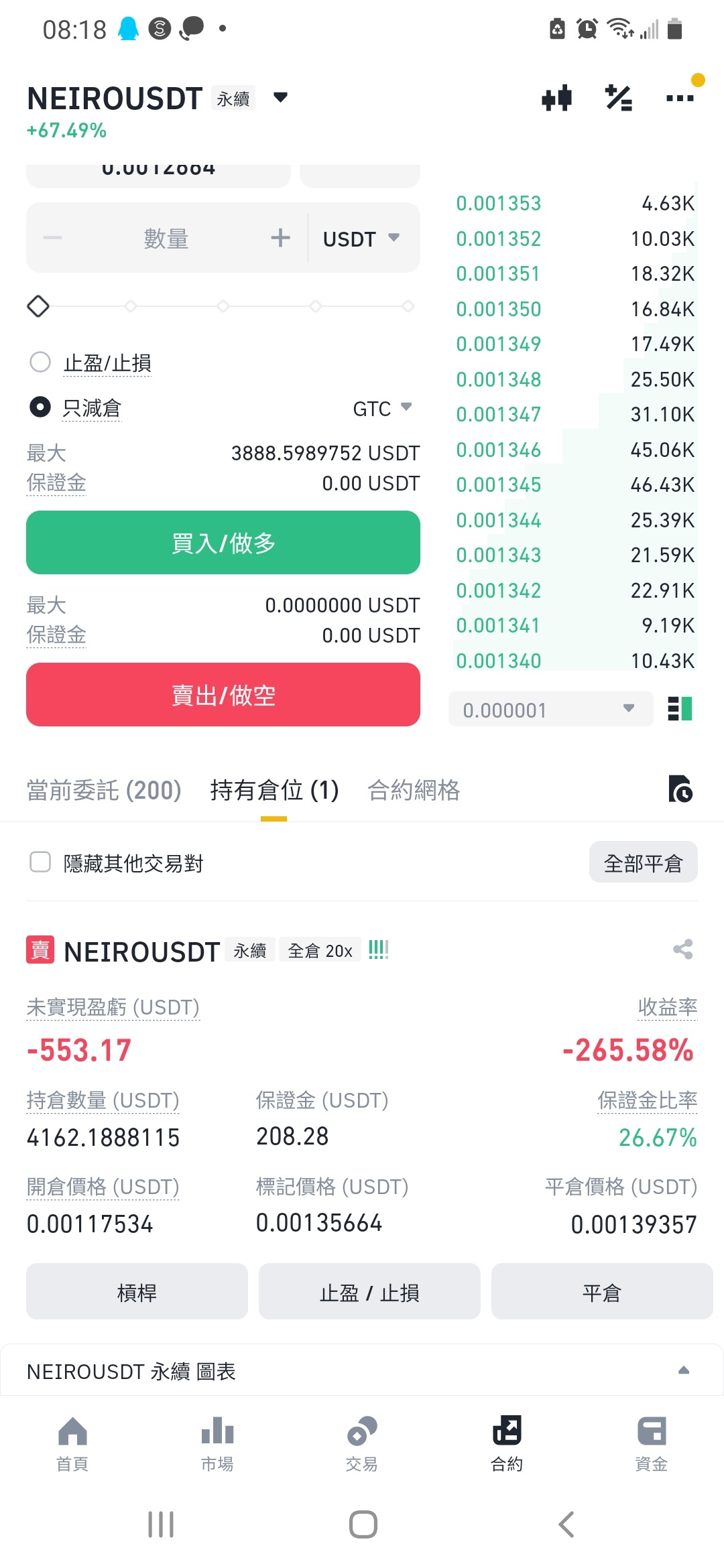This screenshot has width=724, height=1568.
Task: Open the percentage calculator icon
Action: click(618, 98)
